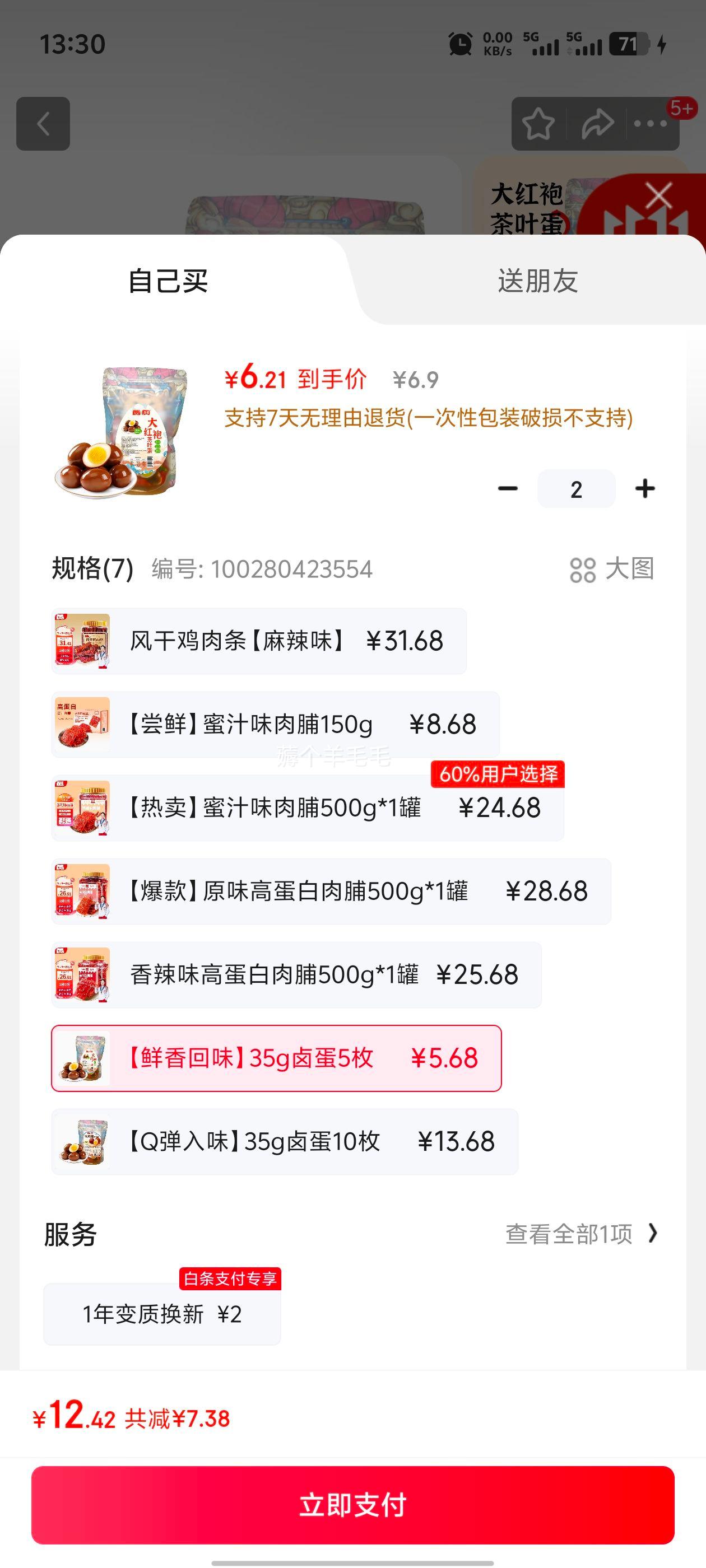This screenshot has width=706, height=1568.
Task: Choose 香辣味高蛋白肉脯500g*1罐
Action: pyautogui.click(x=296, y=974)
